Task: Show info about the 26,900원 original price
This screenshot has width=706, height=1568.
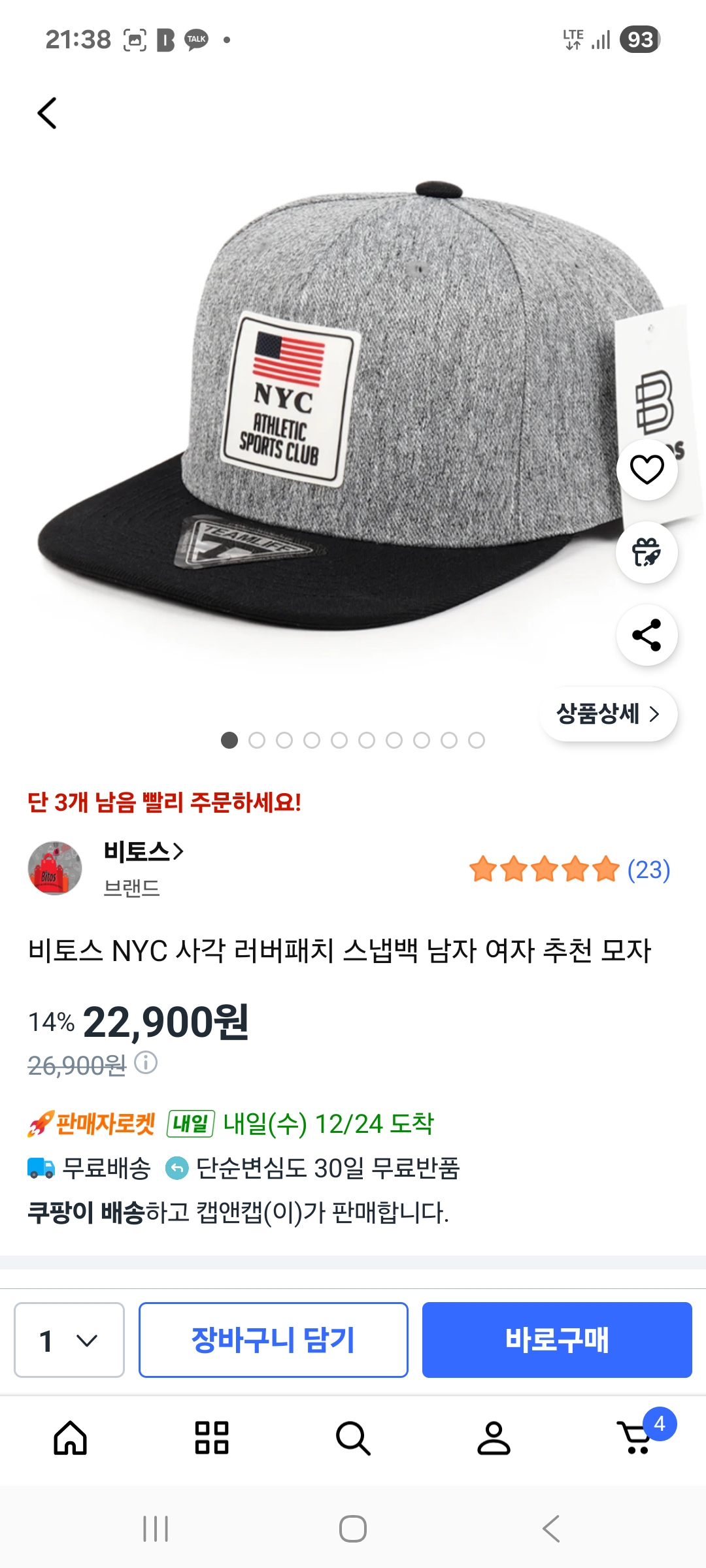Action: [x=146, y=1063]
